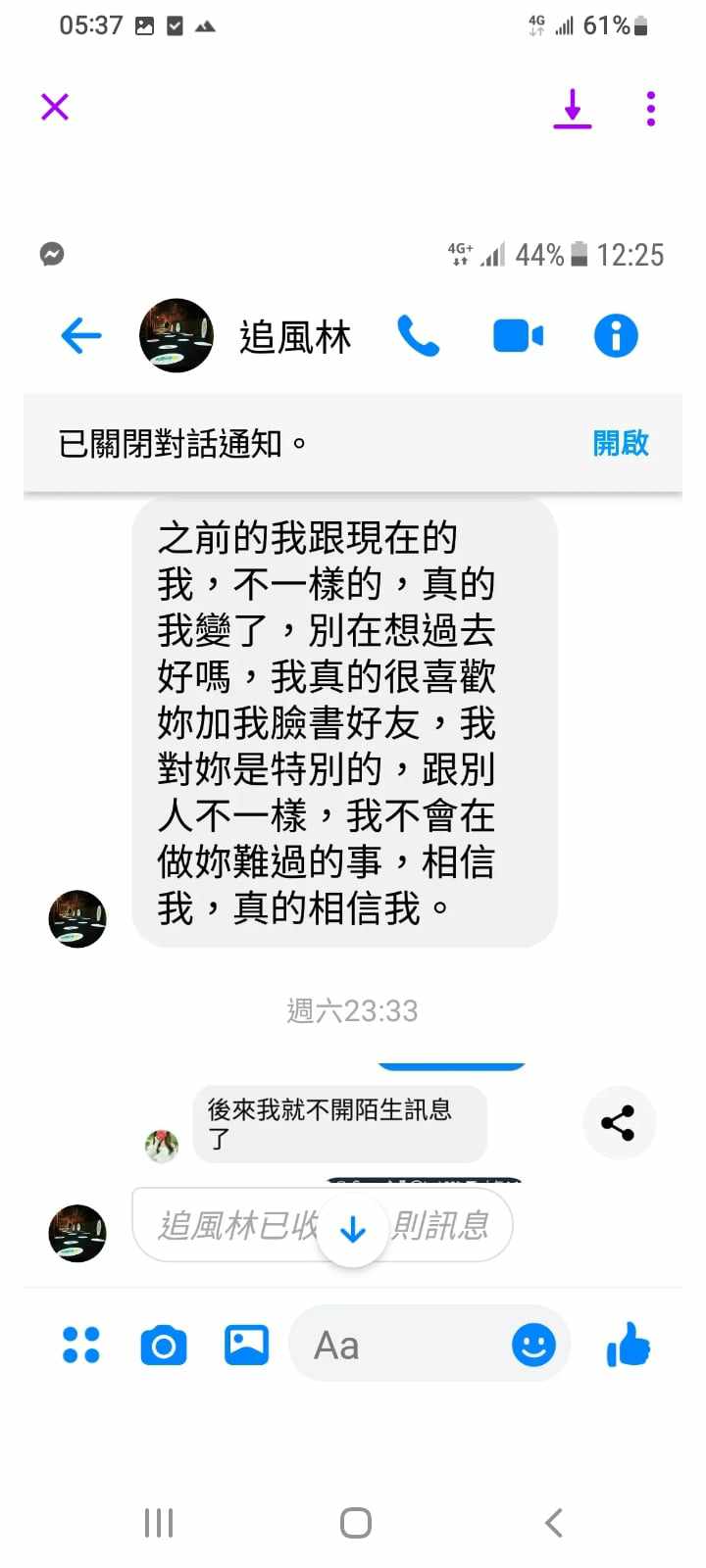706x1568 pixels.
Task: Open the three-dot overflow menu
Action: pos(651,108)
